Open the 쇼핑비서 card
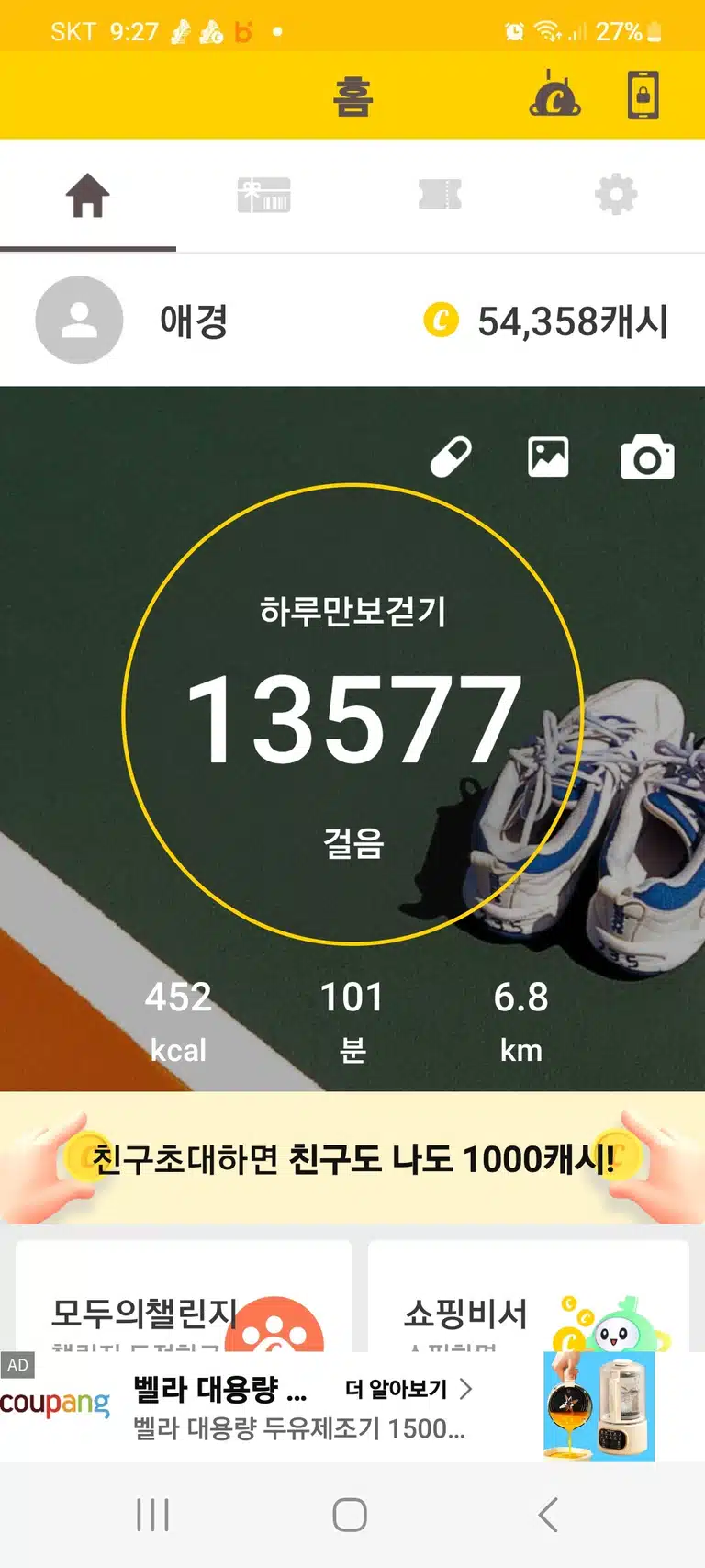This screenshot has height=1568, width=705. (x=529, y=1297)
